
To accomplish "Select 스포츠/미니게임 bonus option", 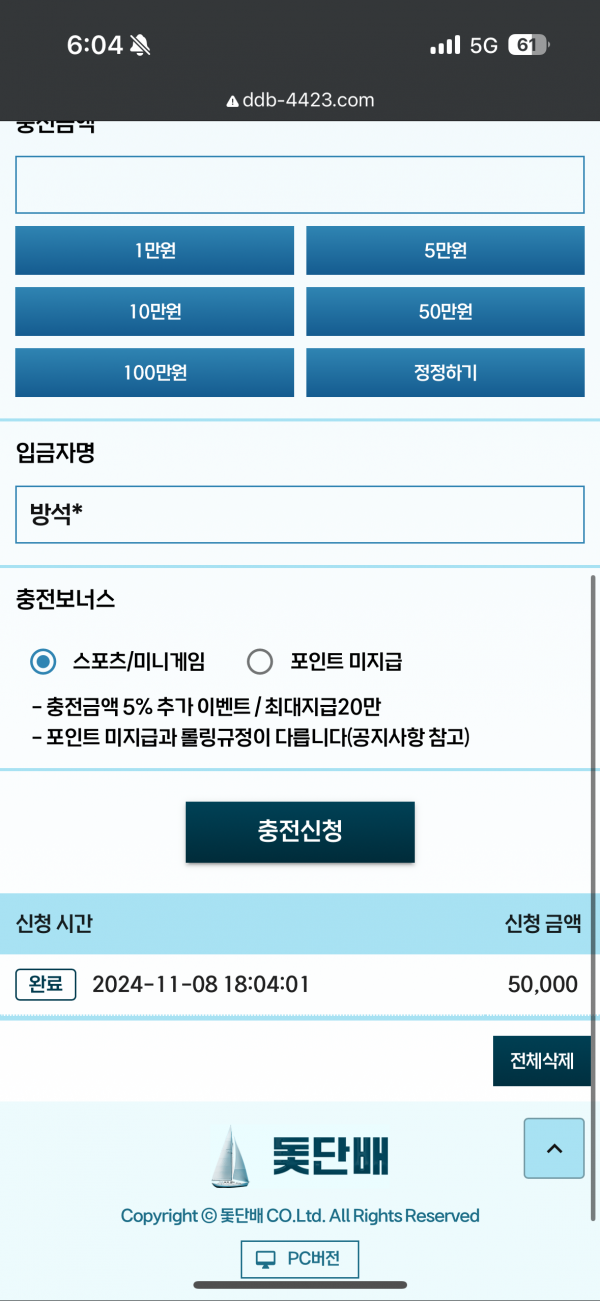I will coord(43,661).
